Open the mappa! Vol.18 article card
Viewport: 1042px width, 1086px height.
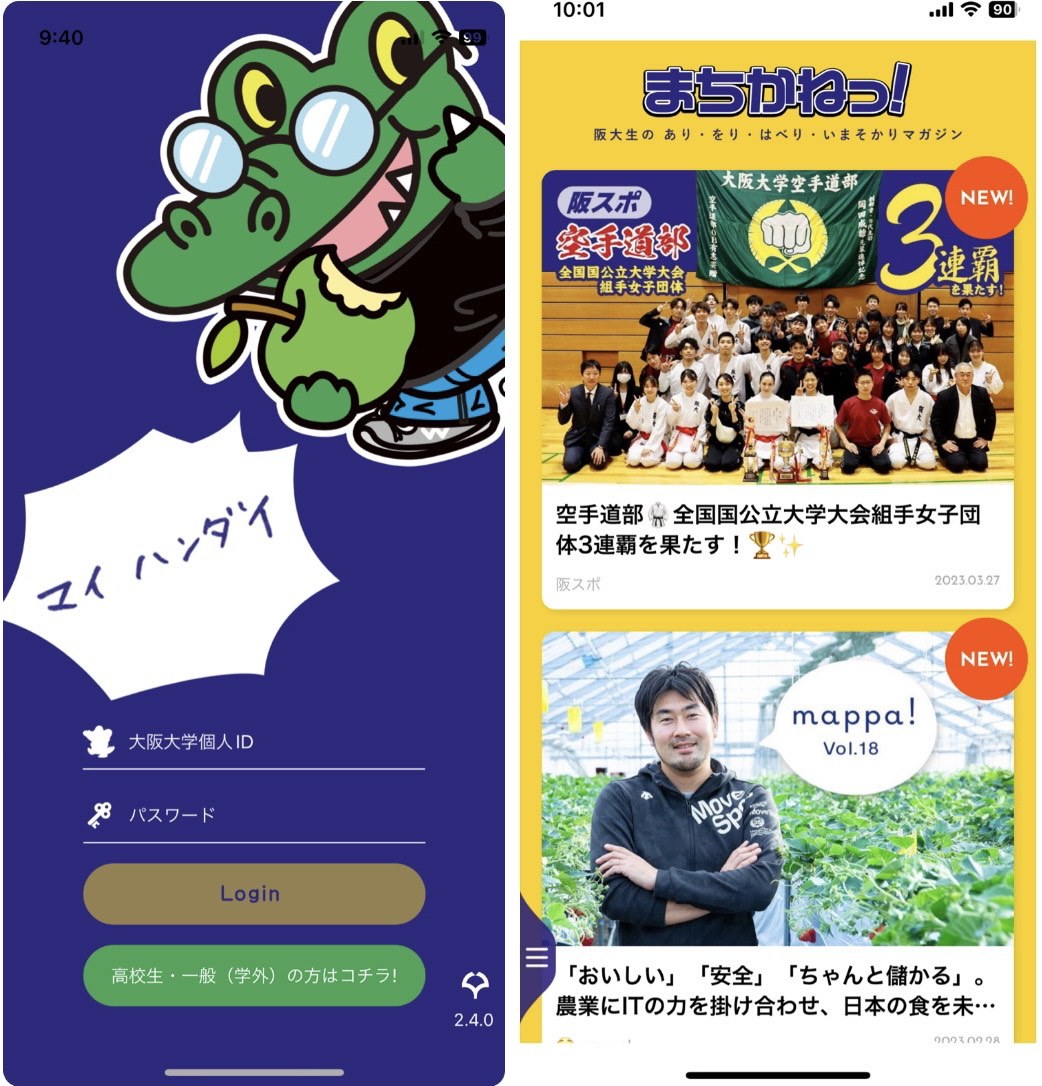pos(777,830)
